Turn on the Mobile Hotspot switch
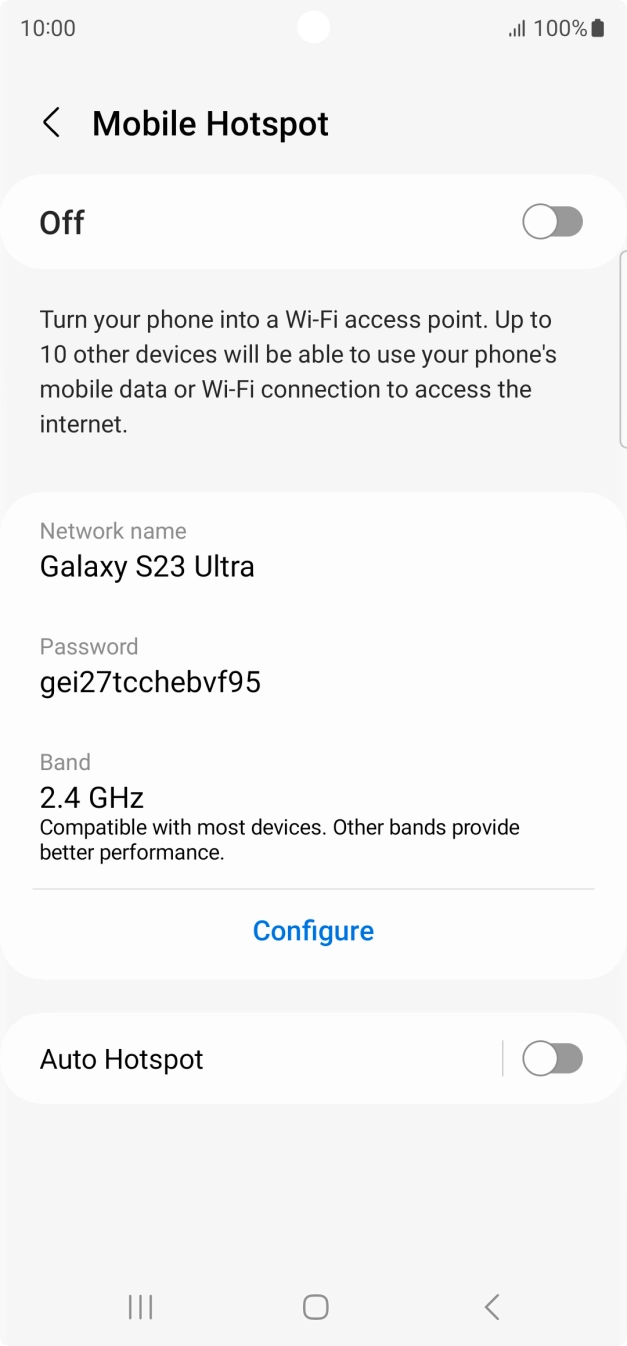The width and height of the screenshot is (627, 1346). point(552,222)
